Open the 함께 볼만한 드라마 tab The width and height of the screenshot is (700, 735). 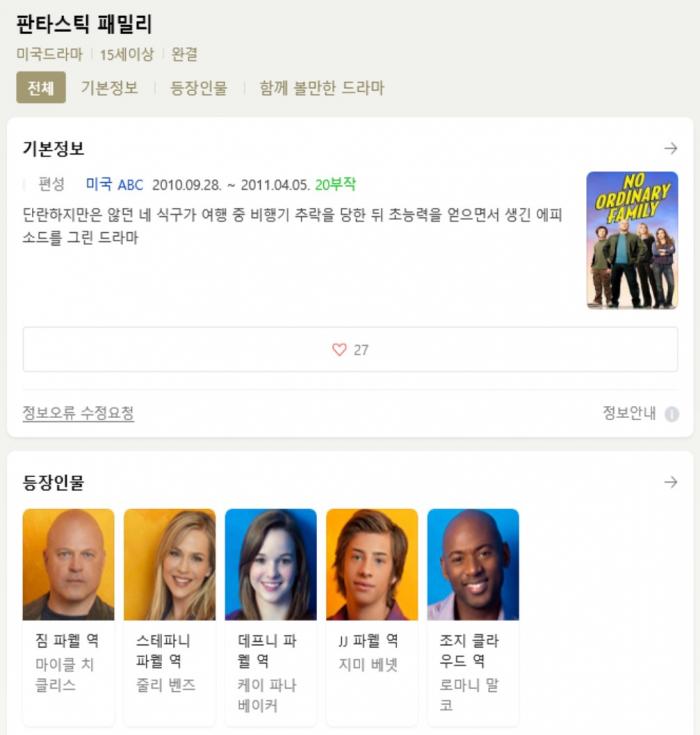[x=321, y=87]
